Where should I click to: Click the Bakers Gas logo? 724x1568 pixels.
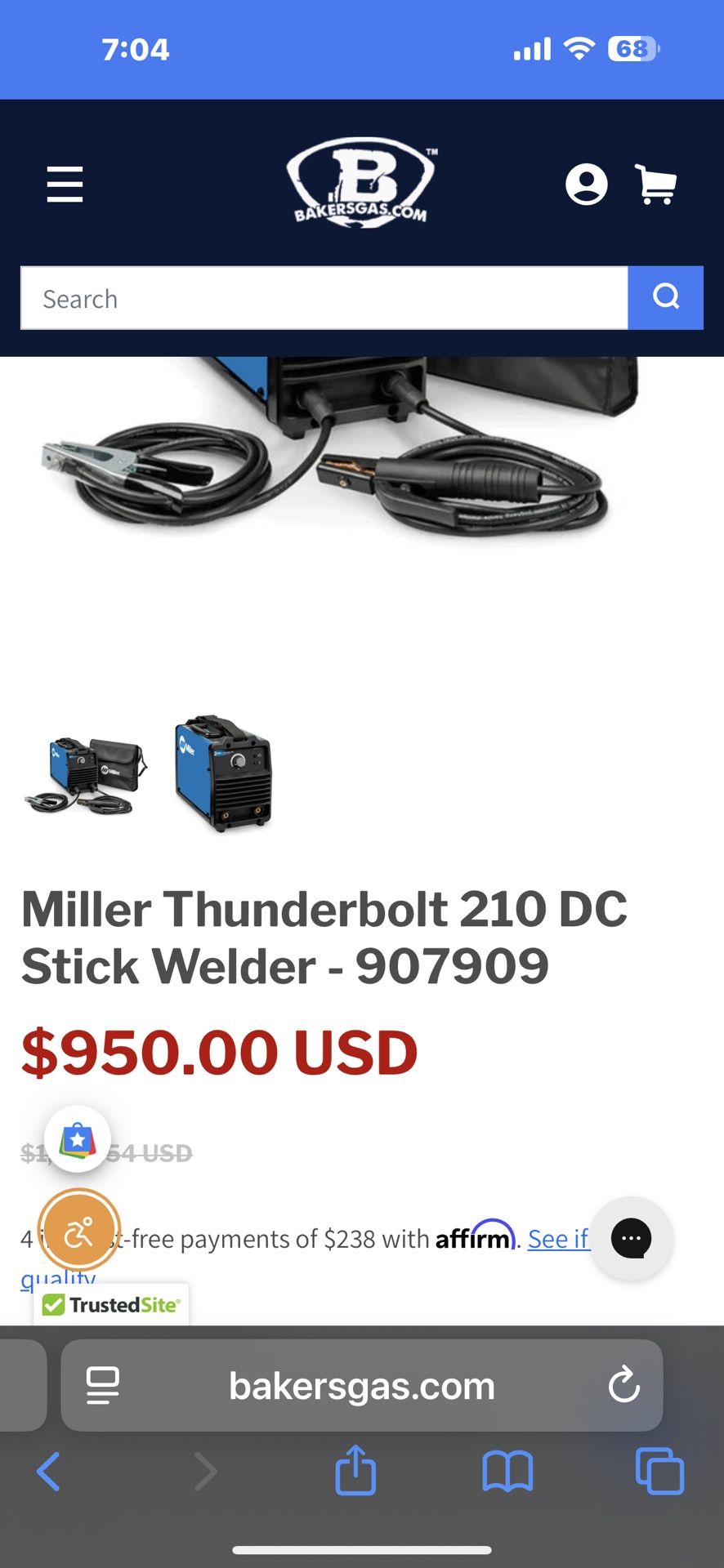tap(362, 184)
